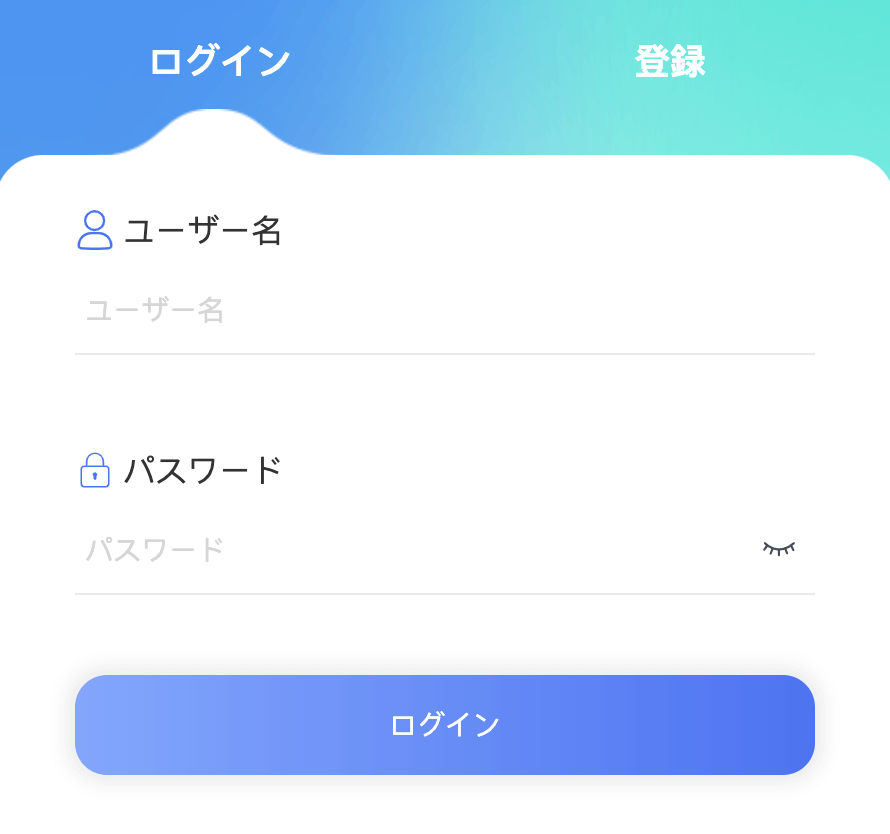Tap into the パスワード text field
Image resolution: width=890 pixels, height=834 pixels.
(x=410, y=550)
